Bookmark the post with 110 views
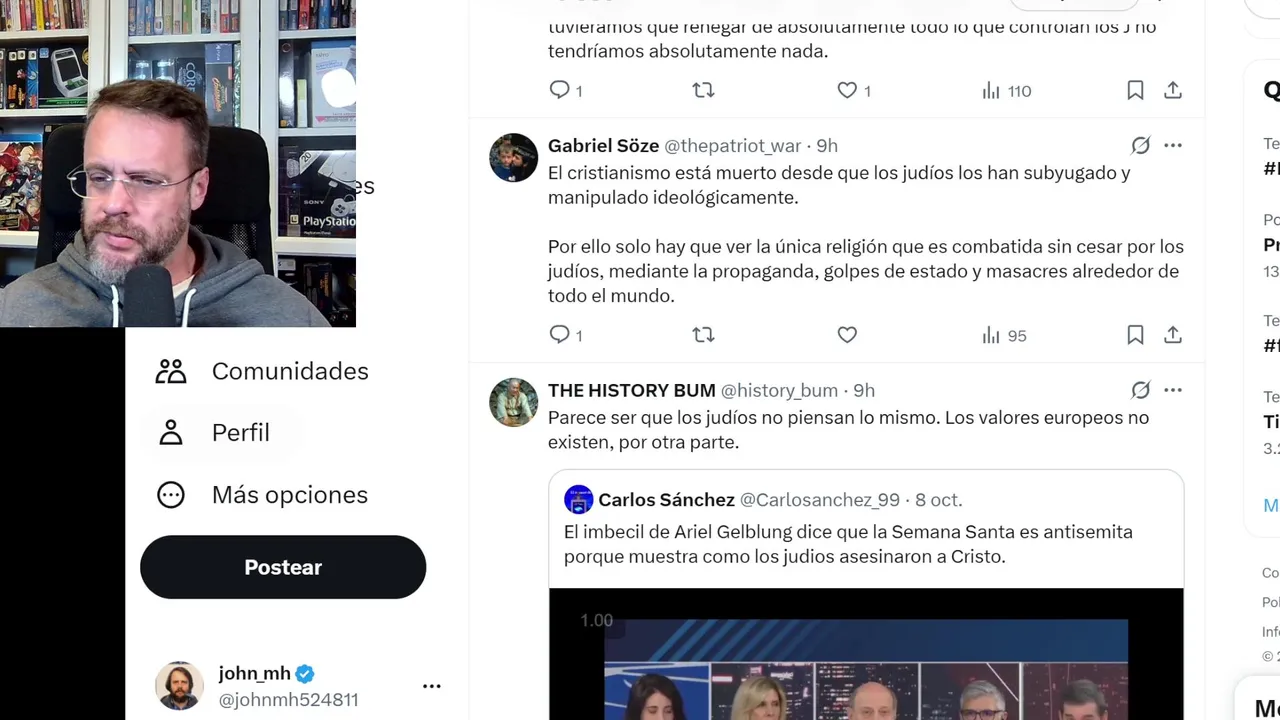1280x720 pixels. click(1135, 91)
